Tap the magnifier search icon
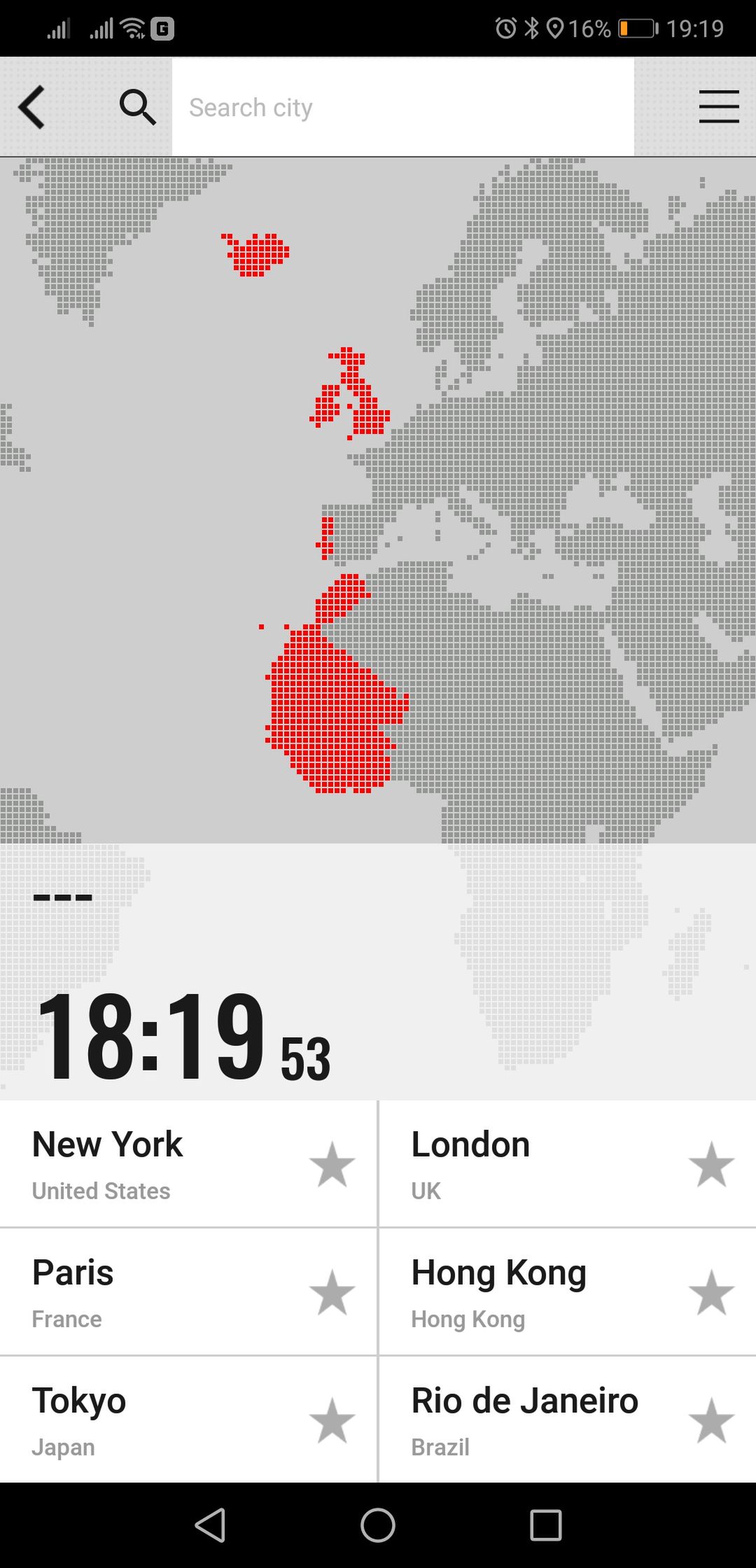 [137, 107]
